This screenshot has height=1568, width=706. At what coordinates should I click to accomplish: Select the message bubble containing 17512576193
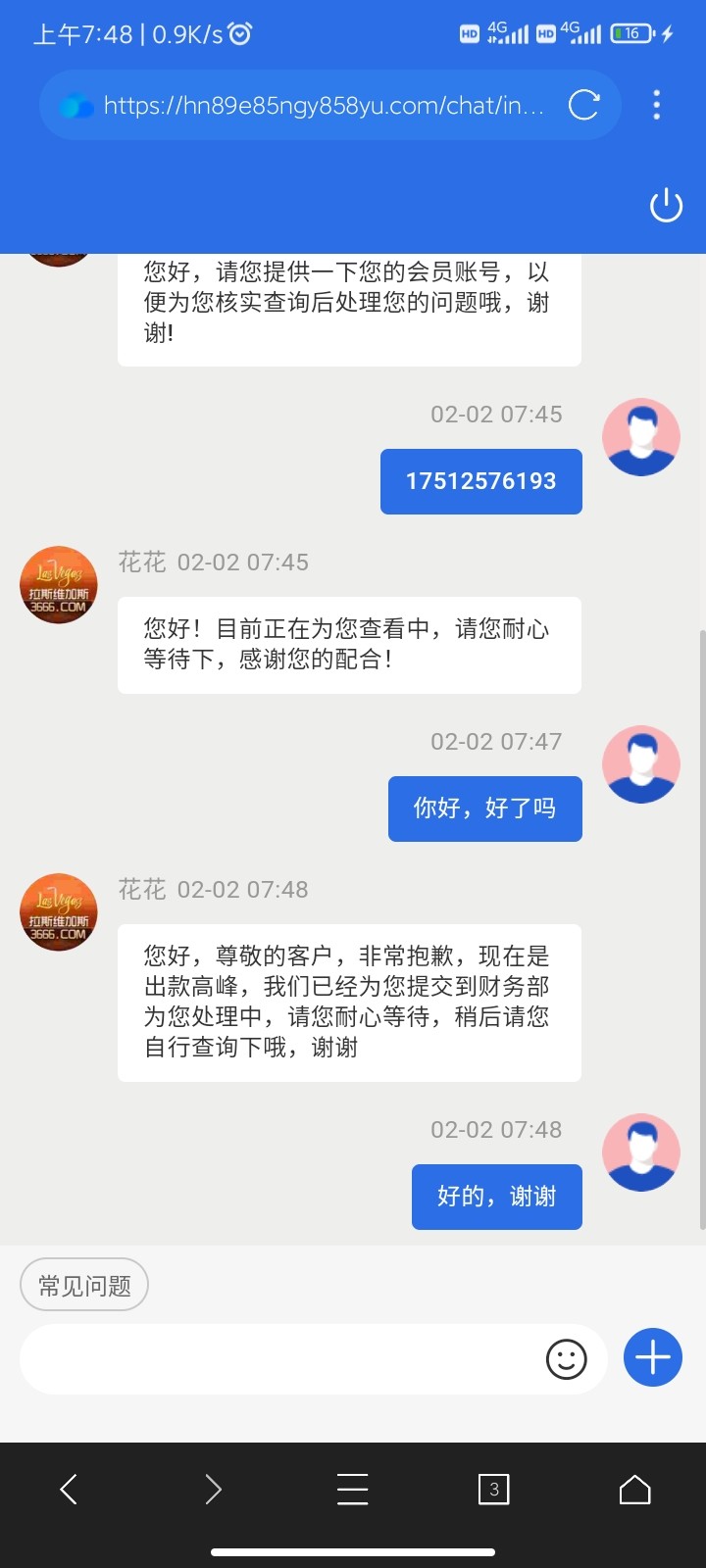pos(480,481)
